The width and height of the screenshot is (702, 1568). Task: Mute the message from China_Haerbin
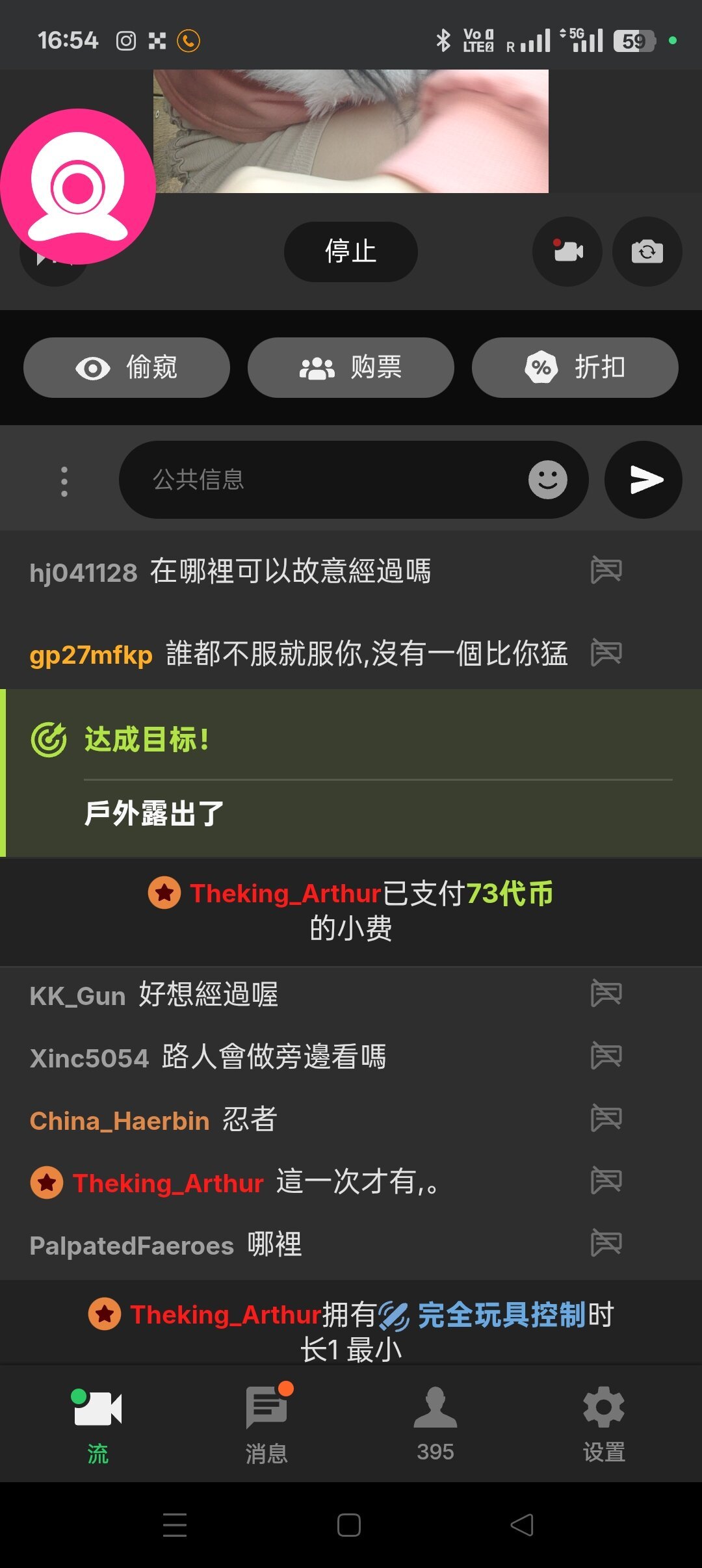pyautogui.click(x=606, y=1118)
